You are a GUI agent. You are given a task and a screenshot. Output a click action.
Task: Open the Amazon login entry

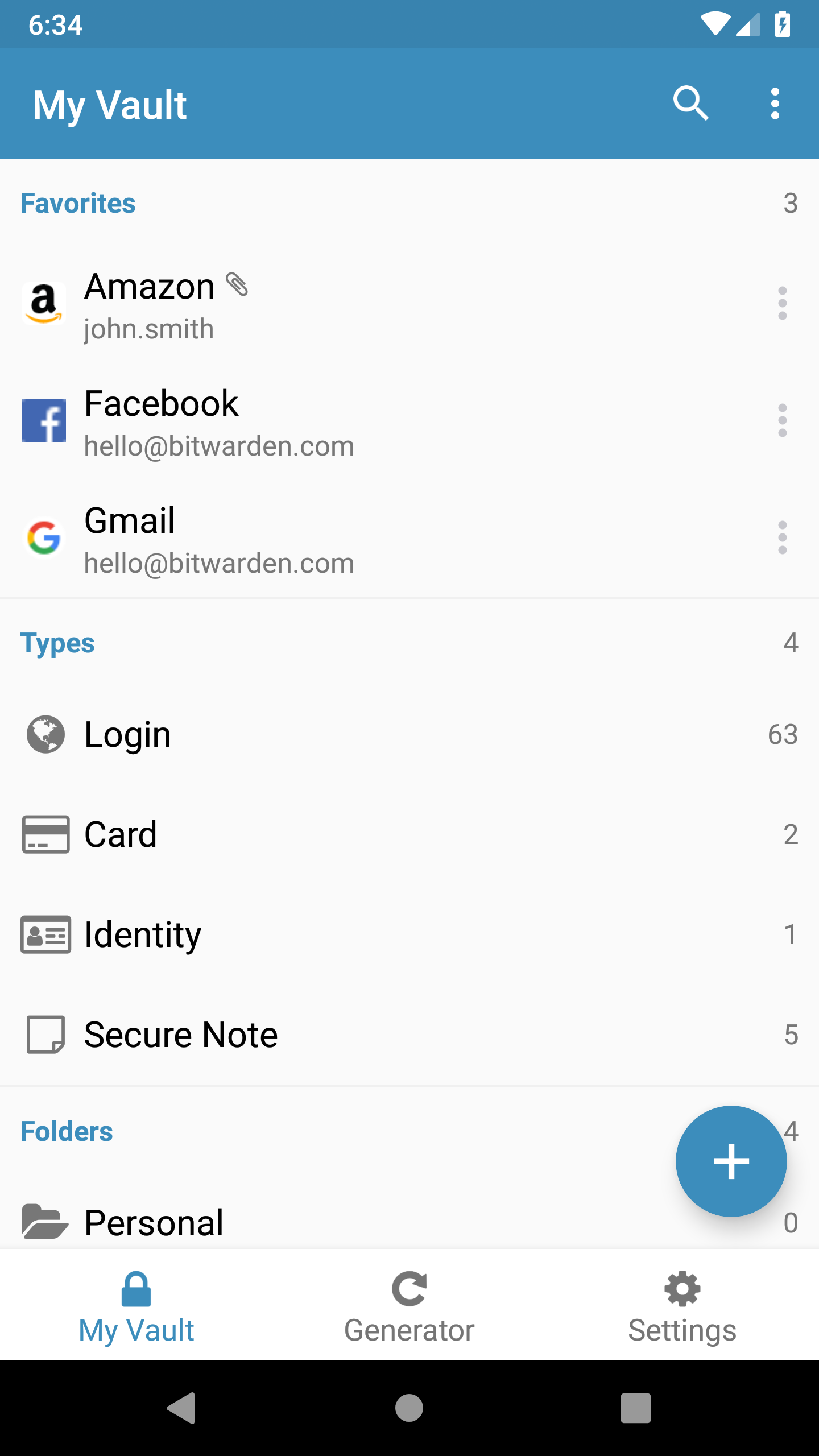click(341, 304)
